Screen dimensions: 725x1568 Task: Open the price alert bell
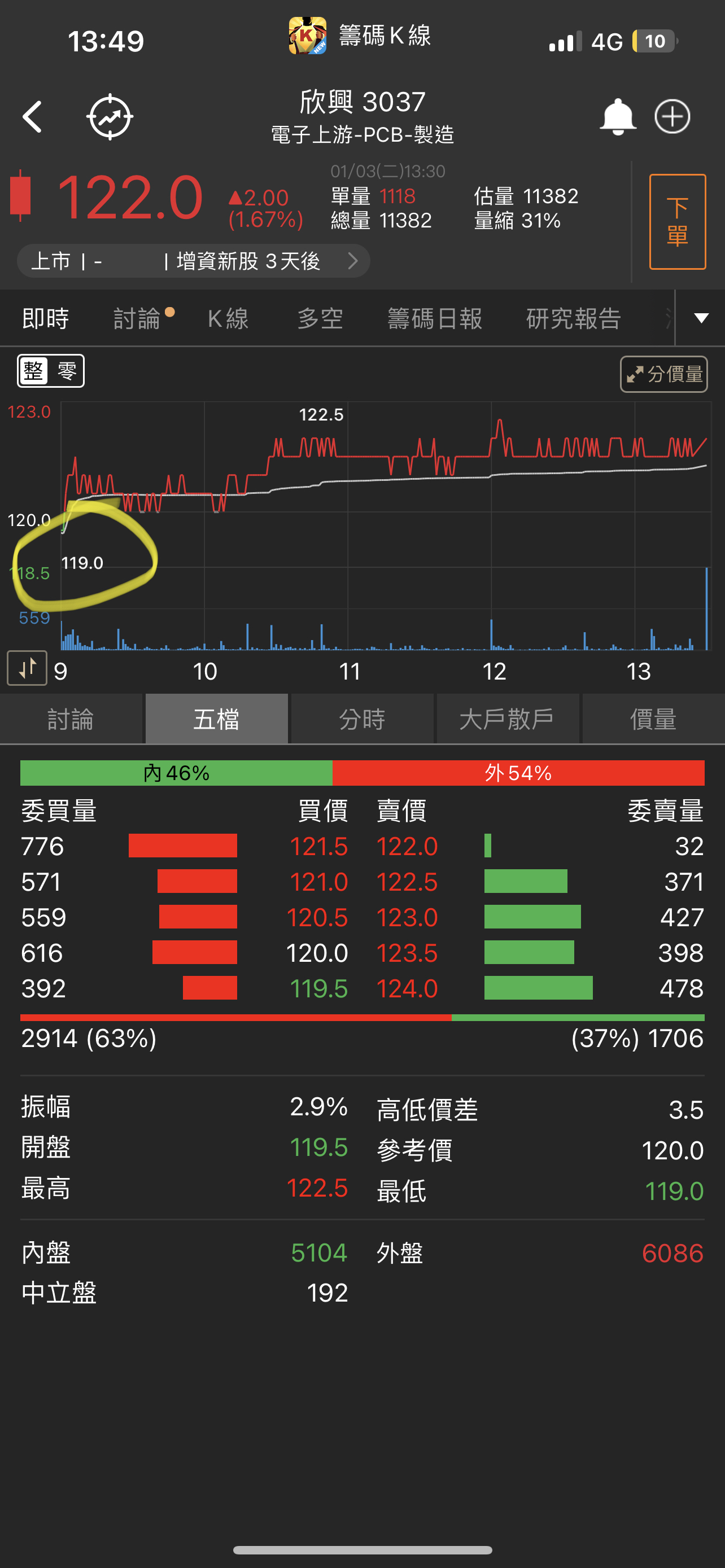pyautogui.click(x=617, y=117)
